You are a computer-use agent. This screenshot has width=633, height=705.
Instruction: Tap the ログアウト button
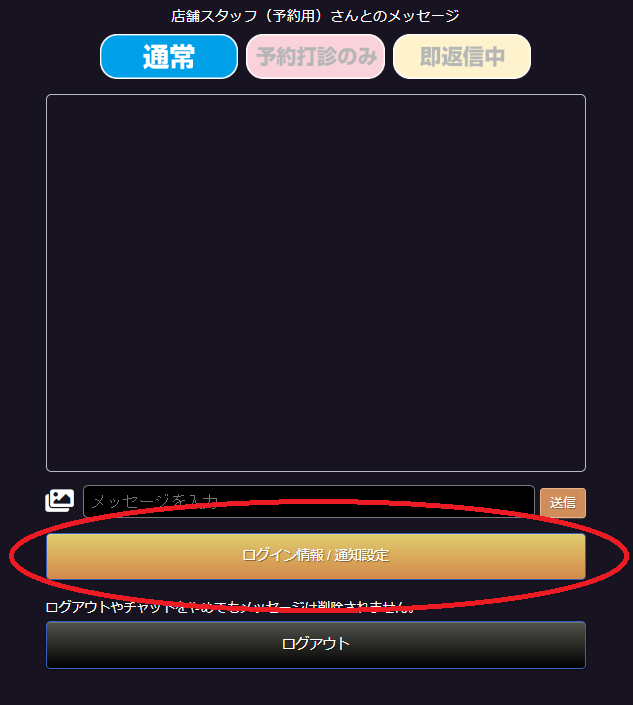(315, 644)
